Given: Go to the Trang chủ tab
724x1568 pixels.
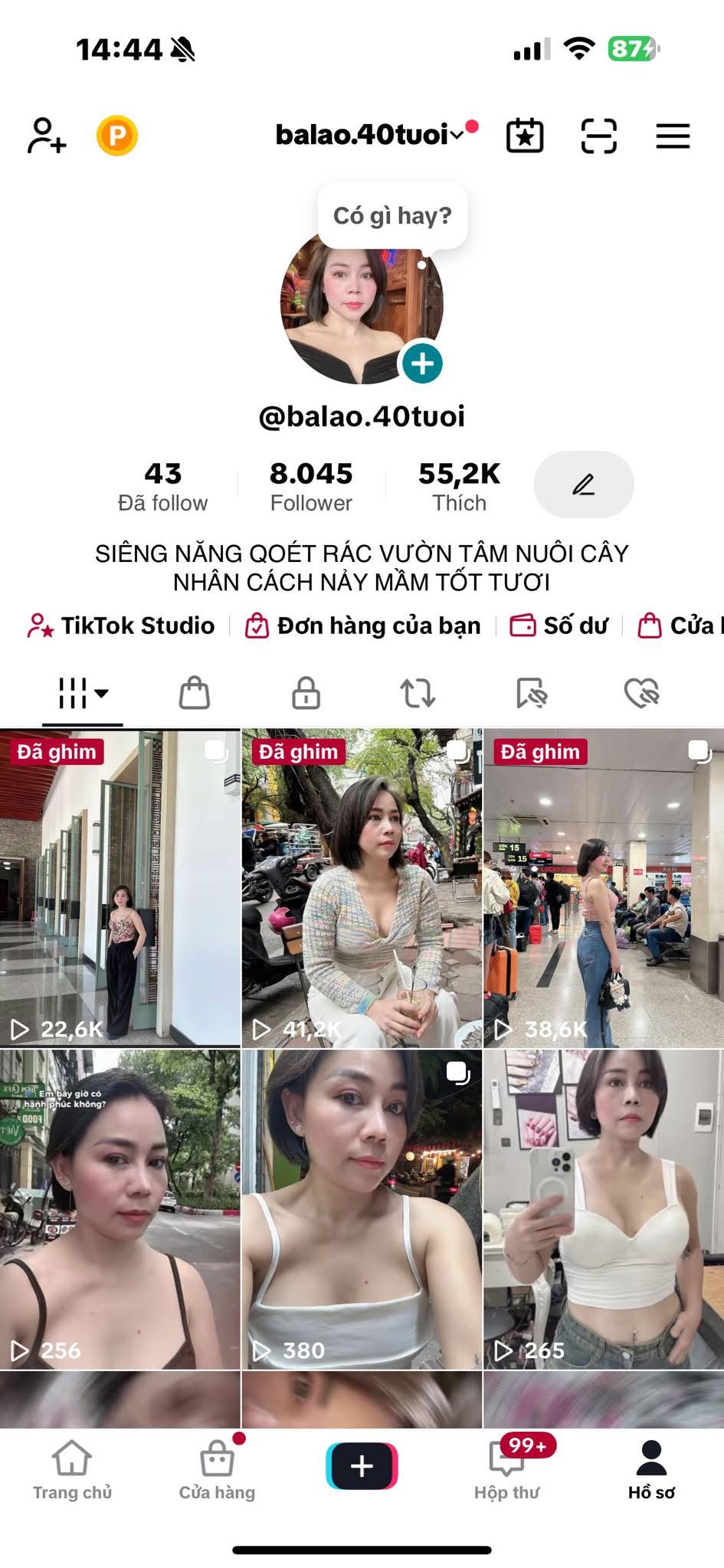Looking at the screenshot, I should click(72, 1468).
